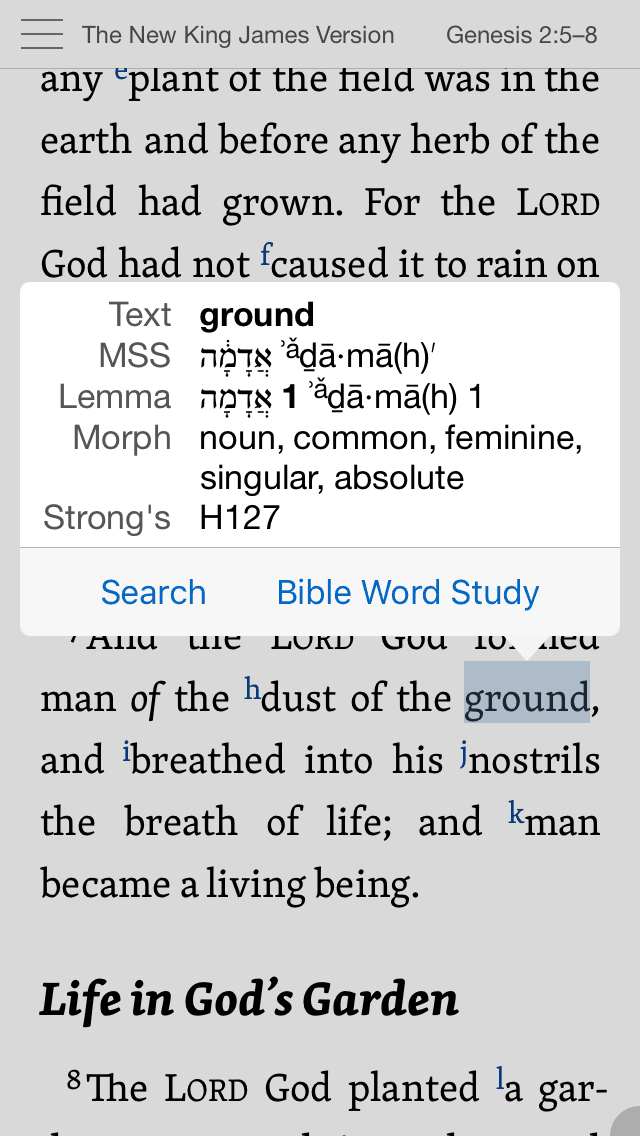Open footnote h before 'dust'
The height and width of the screenshot is (1136, 640).
(252, 691)
